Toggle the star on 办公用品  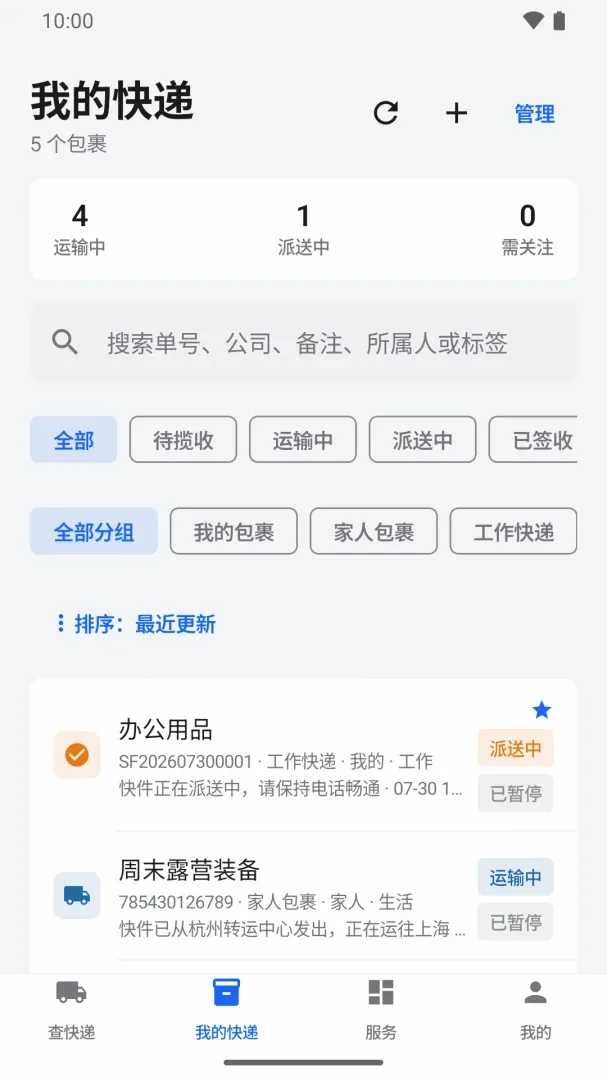click(542, 709)
